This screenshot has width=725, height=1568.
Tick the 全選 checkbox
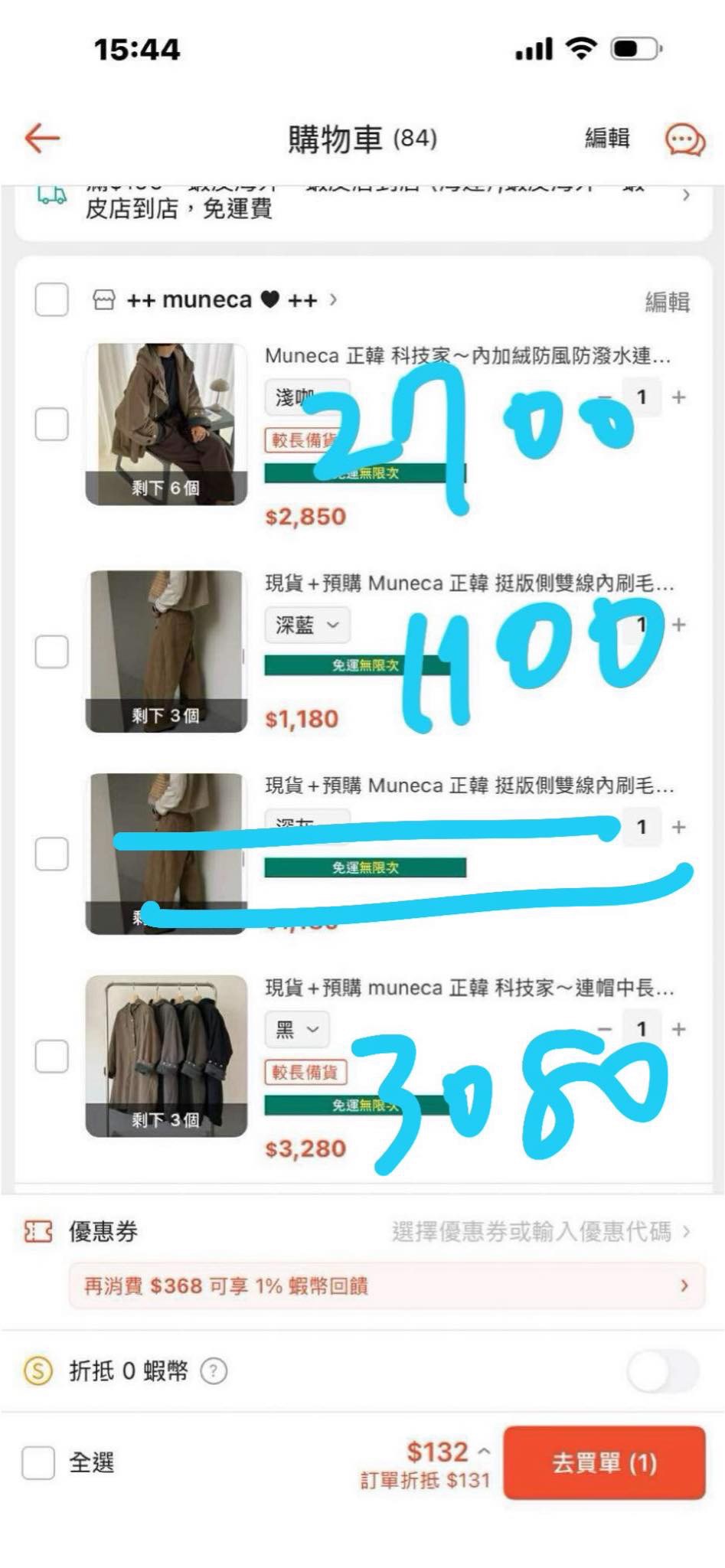click(38, 1463)
